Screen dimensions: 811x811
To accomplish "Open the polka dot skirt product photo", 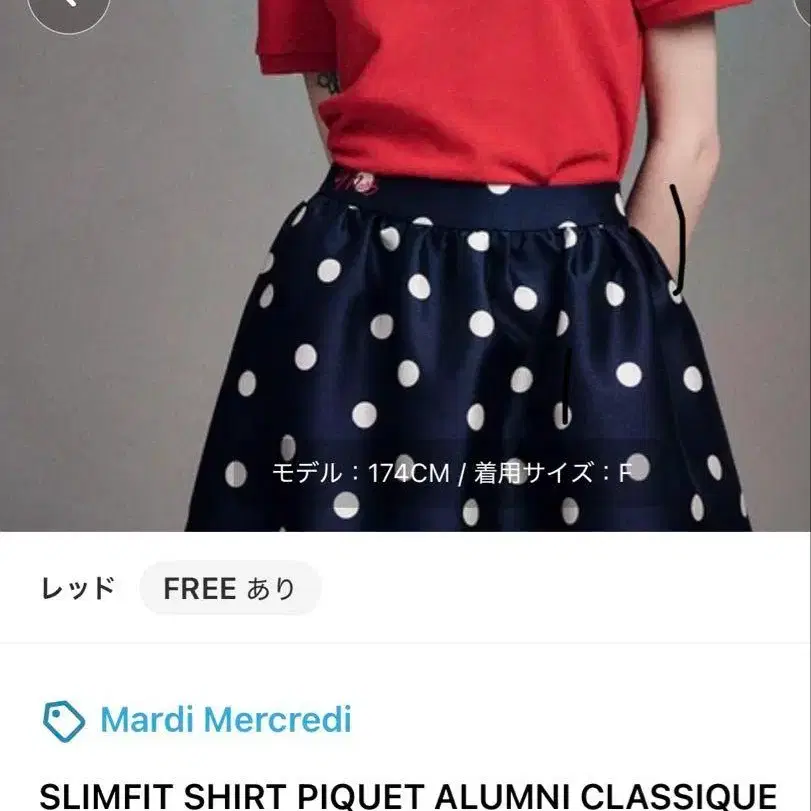I will pos(406,265).
